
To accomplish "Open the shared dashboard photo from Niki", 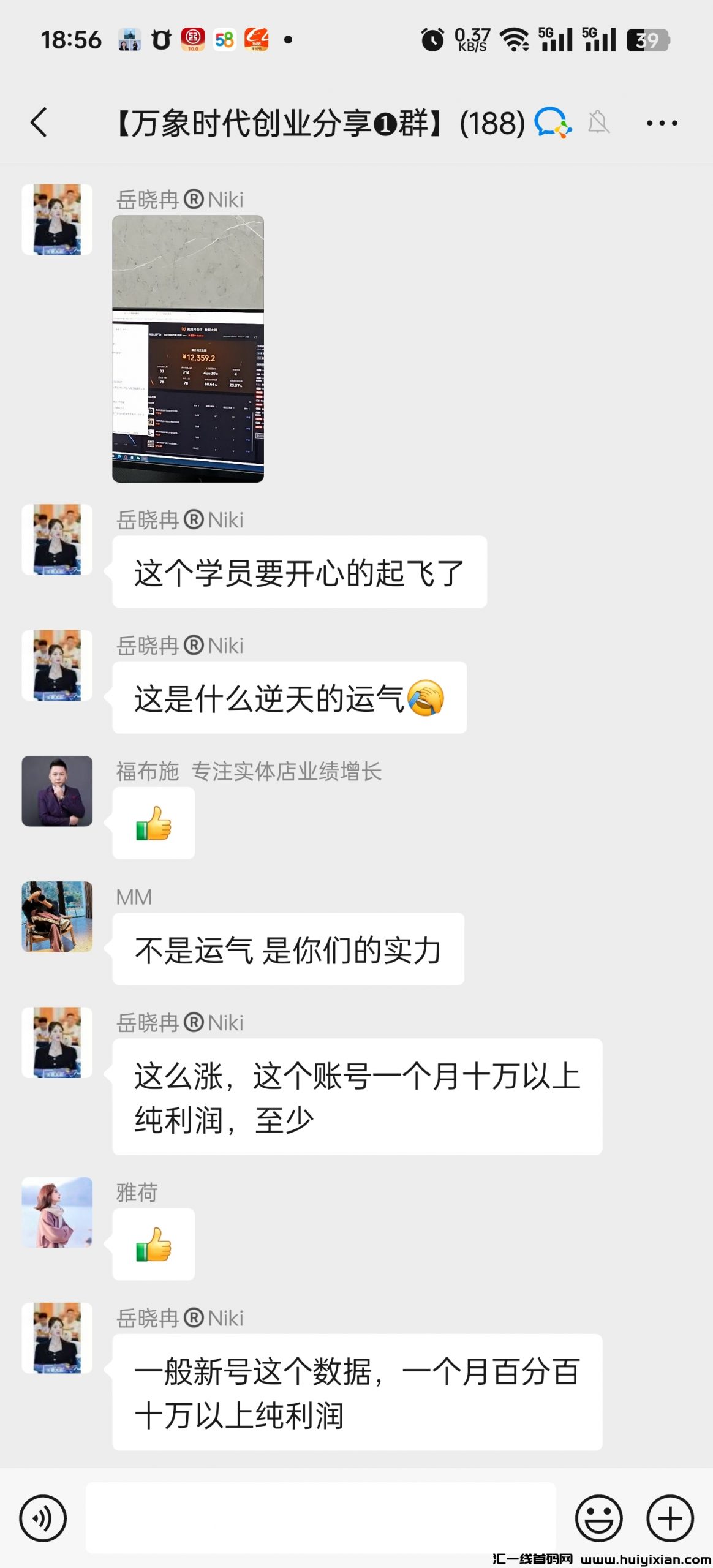I will 188,349.
